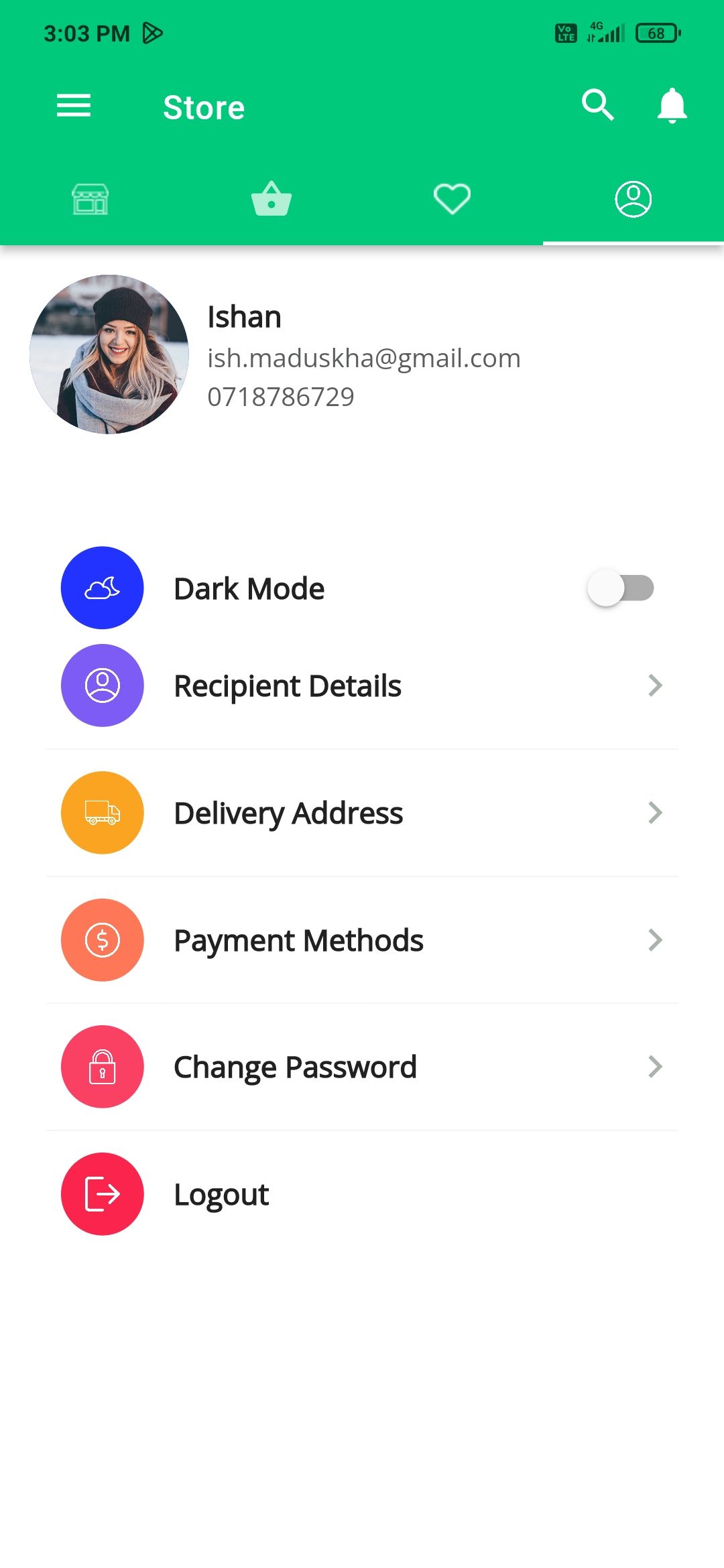This screenshot has width=724, height=1568.
Task: Go to Delivery Address settings
Action: pyautogui.click(x=362, y=813)
